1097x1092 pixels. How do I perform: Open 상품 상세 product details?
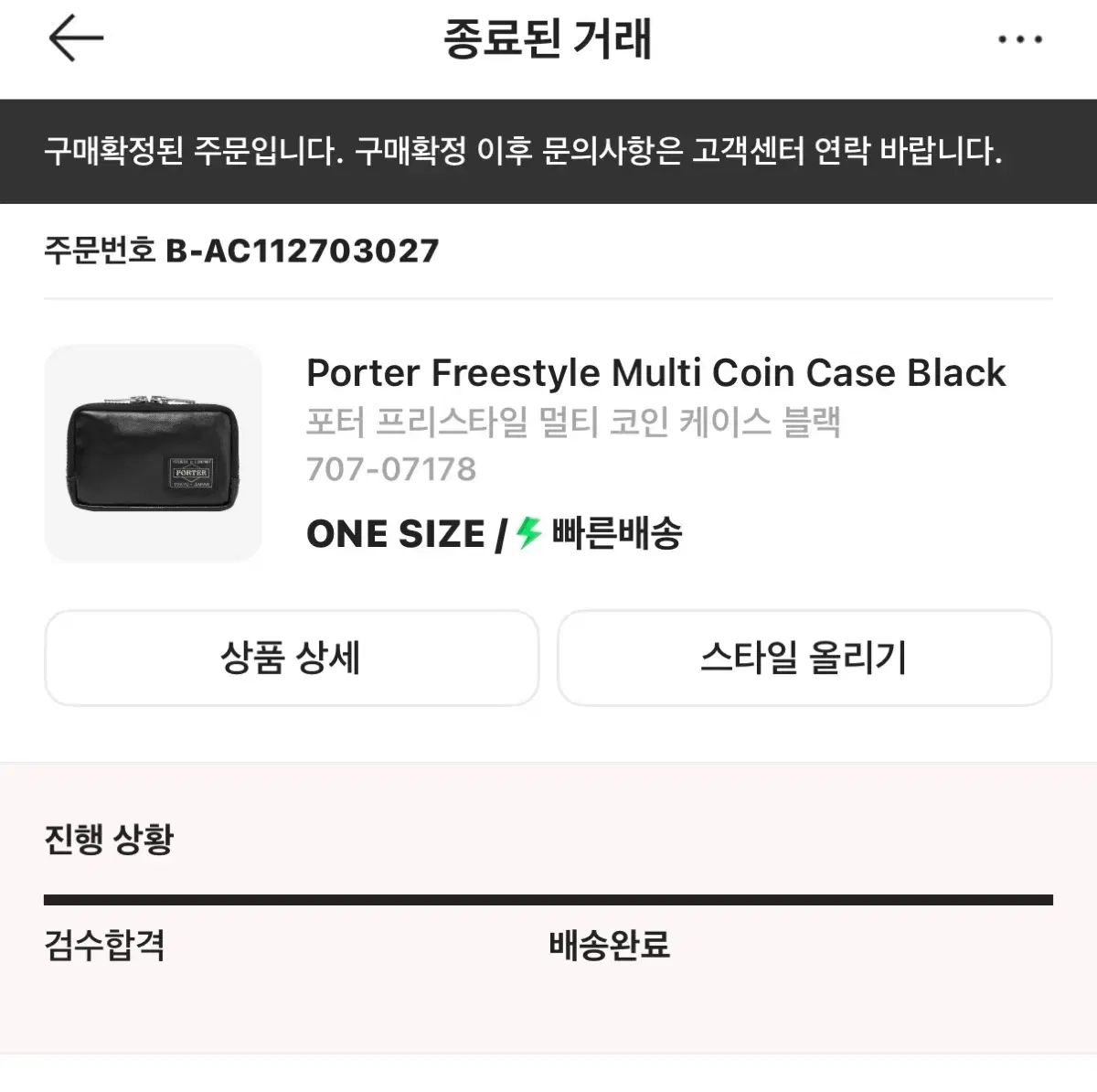point(291,658)
